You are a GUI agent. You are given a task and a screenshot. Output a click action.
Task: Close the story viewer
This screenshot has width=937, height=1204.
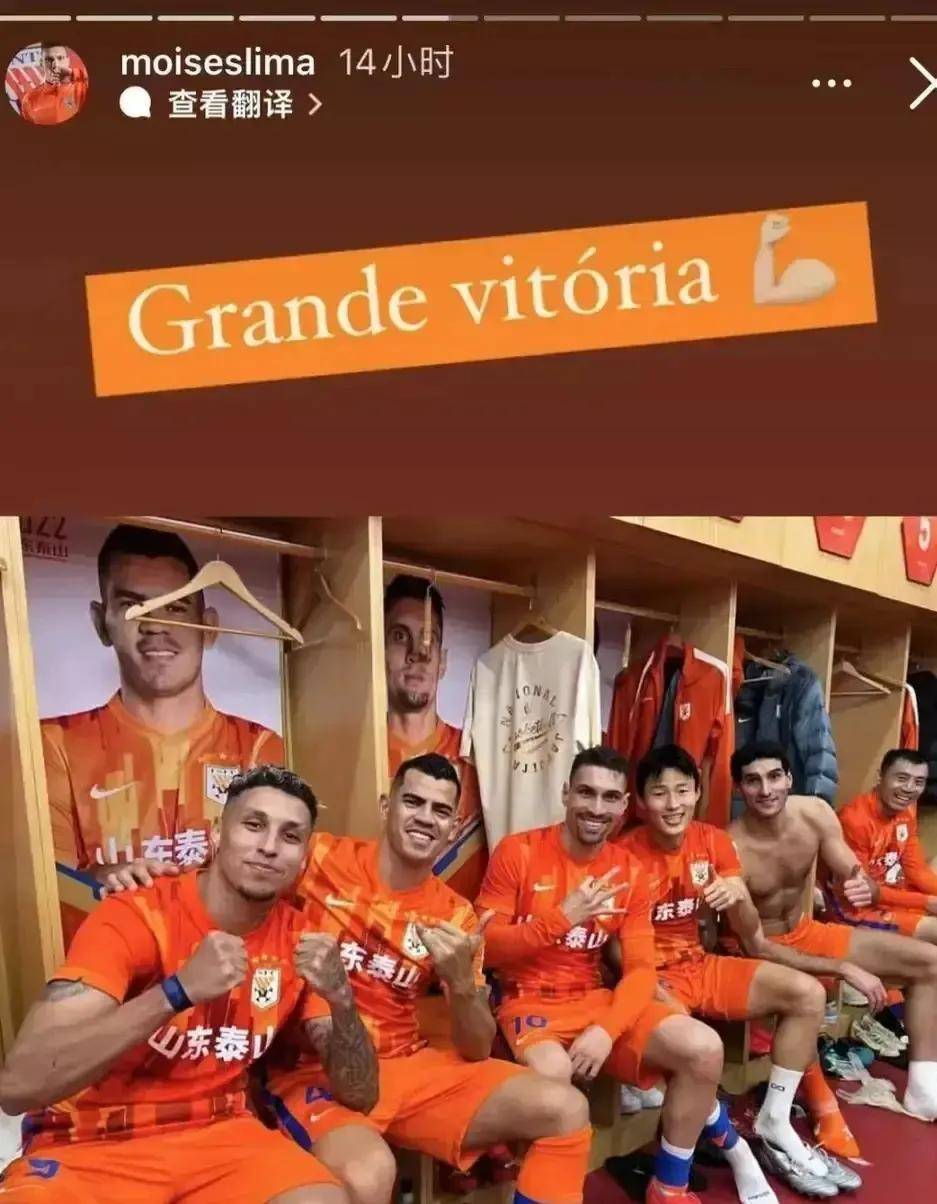tap(920, 83)
